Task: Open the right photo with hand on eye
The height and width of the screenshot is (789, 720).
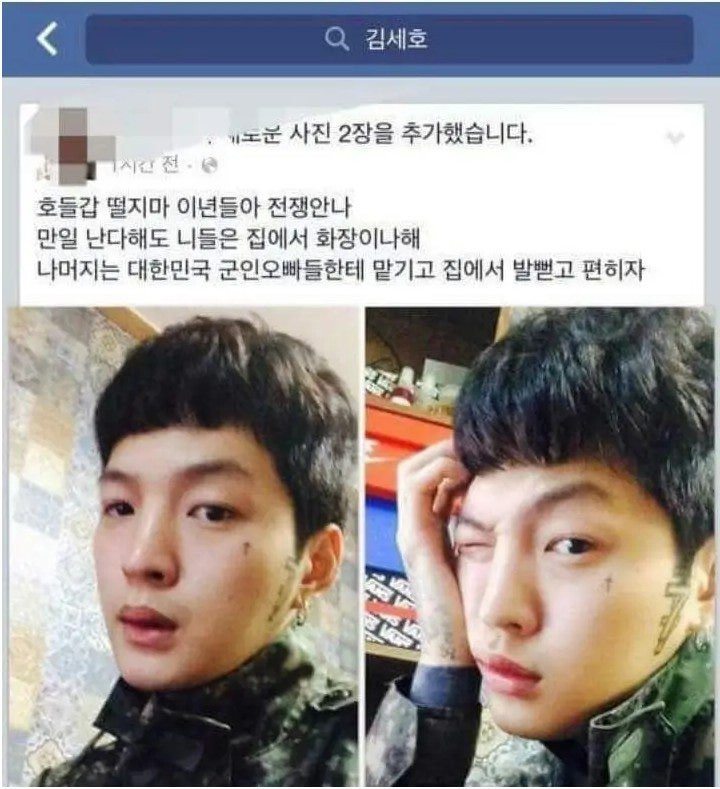Action: (539, 545)
